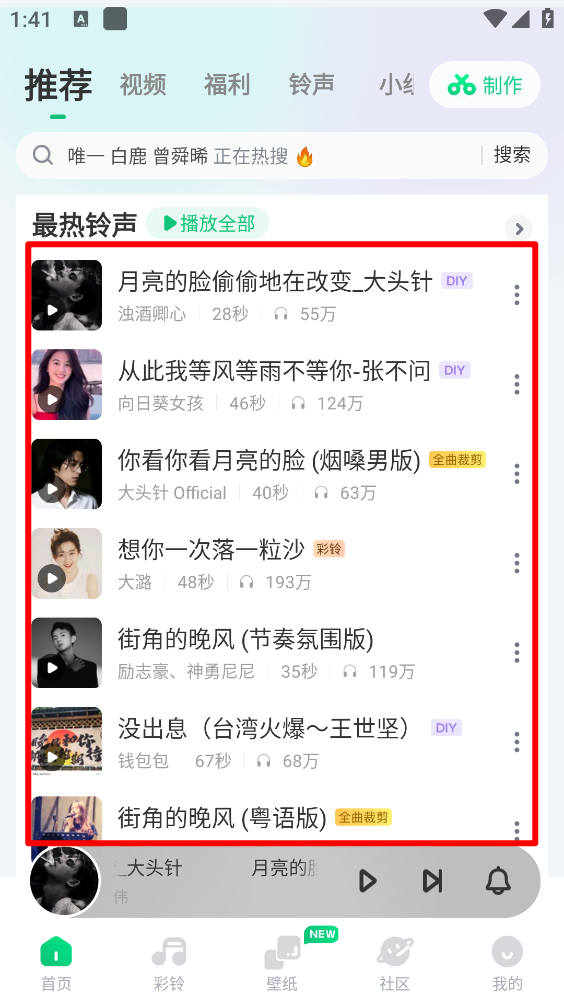Open more options for 你看你看月亮的脸 (烟嗓男版)

coord(517,474)
